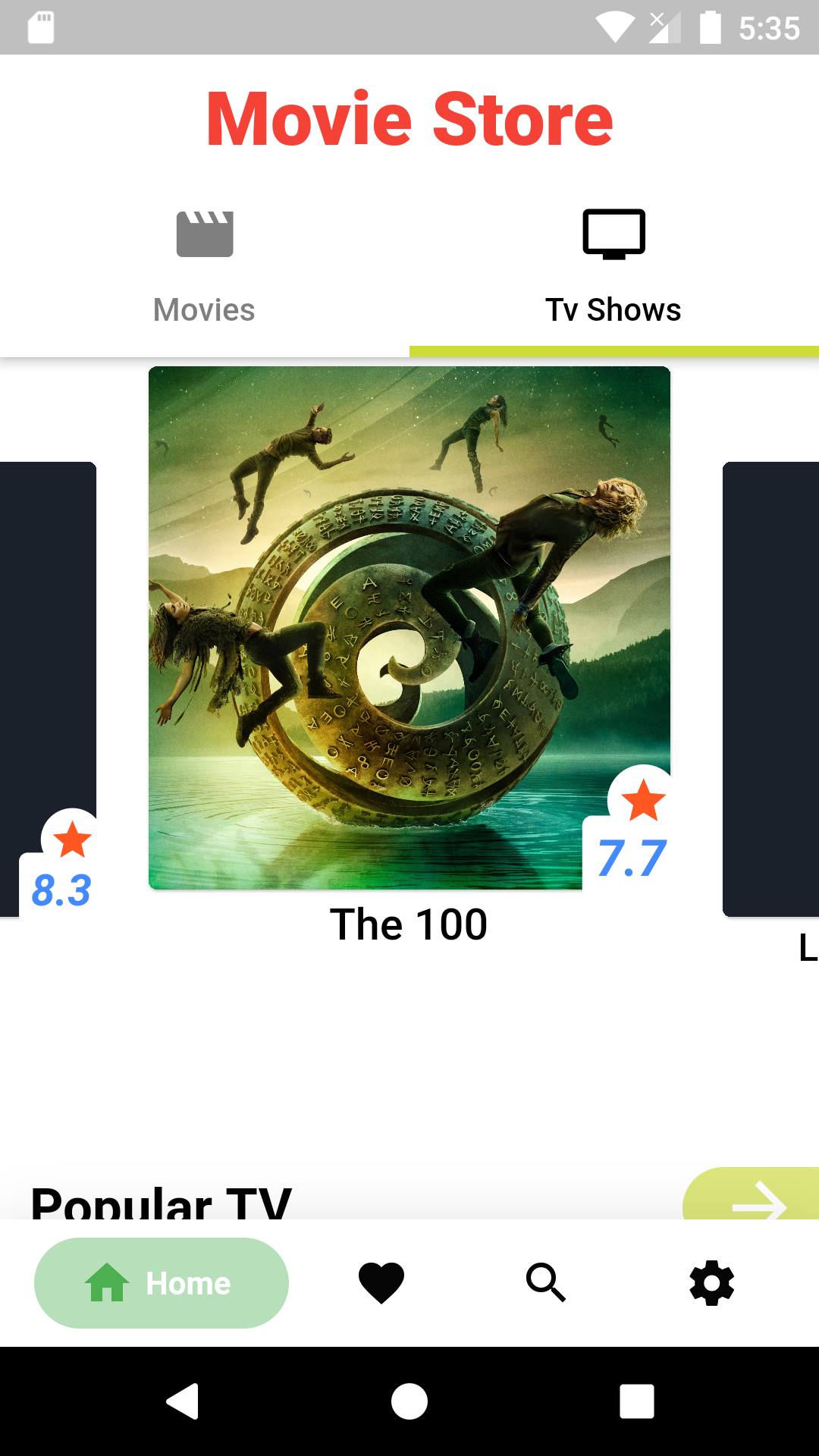Open settings via the gear icon
819x1456 pixels.
coord(711,1283)
